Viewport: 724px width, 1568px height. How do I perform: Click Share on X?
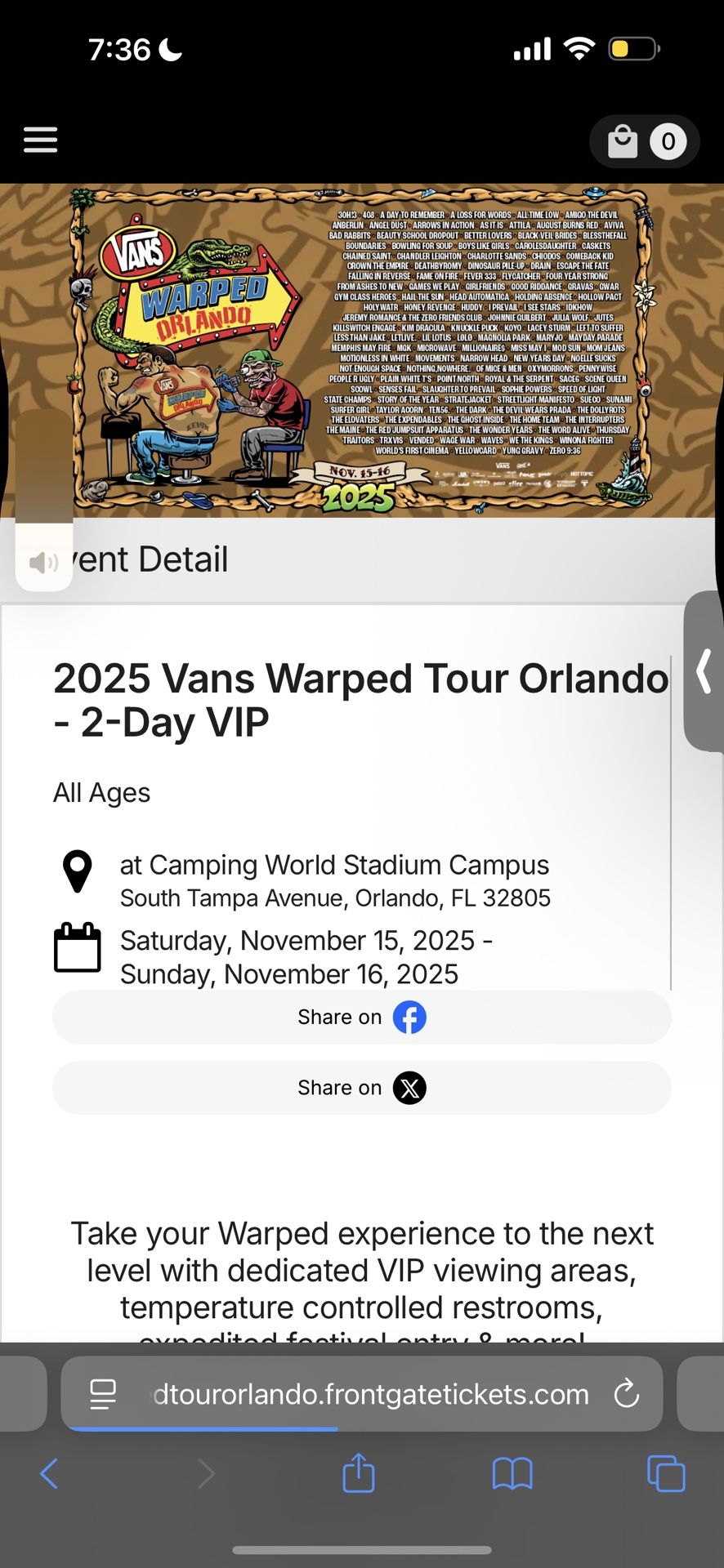click(x=361, y=1088)
